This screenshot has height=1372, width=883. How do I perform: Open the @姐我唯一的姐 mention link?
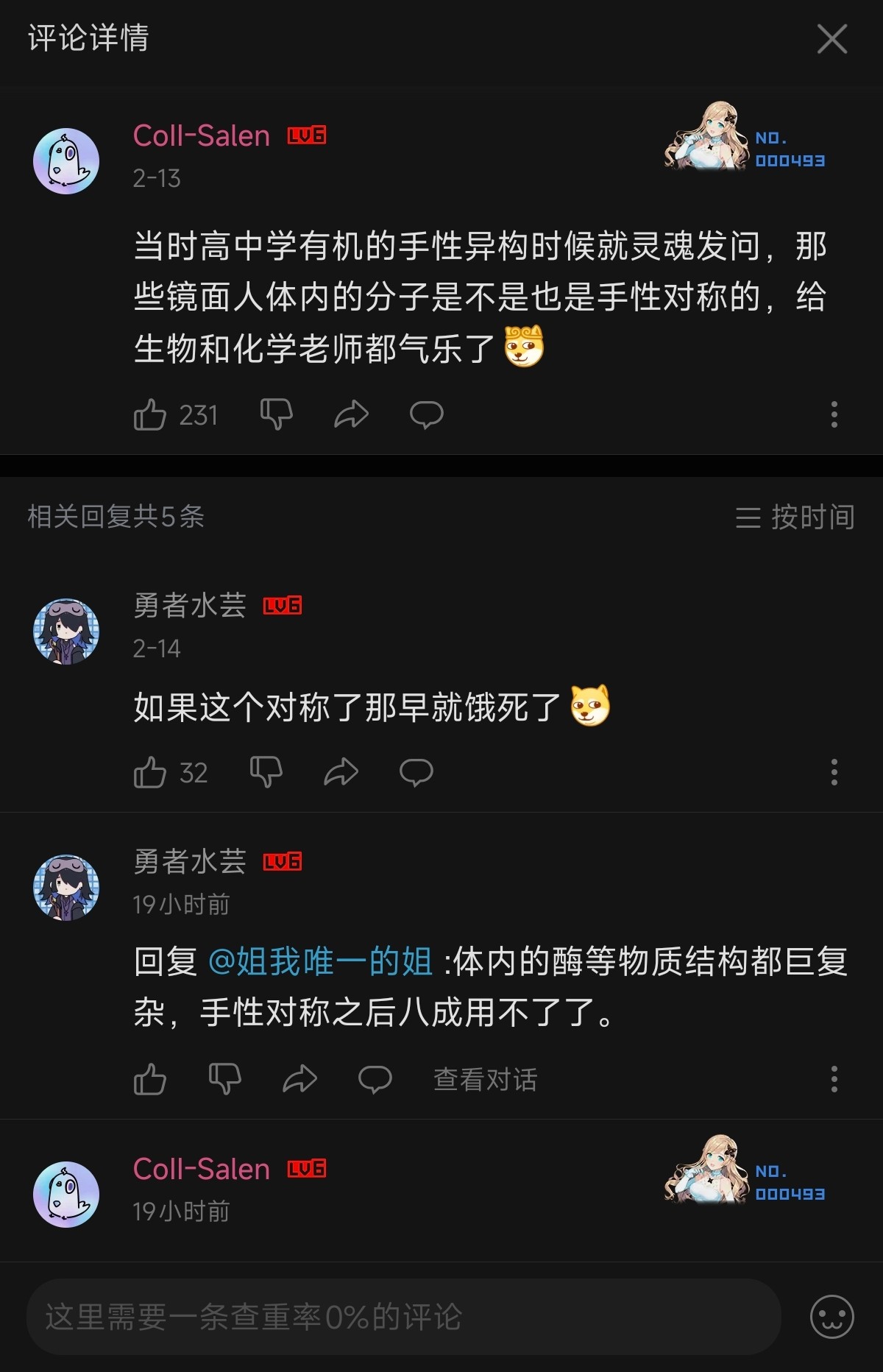pyautogui.click(x=320, y=962)
